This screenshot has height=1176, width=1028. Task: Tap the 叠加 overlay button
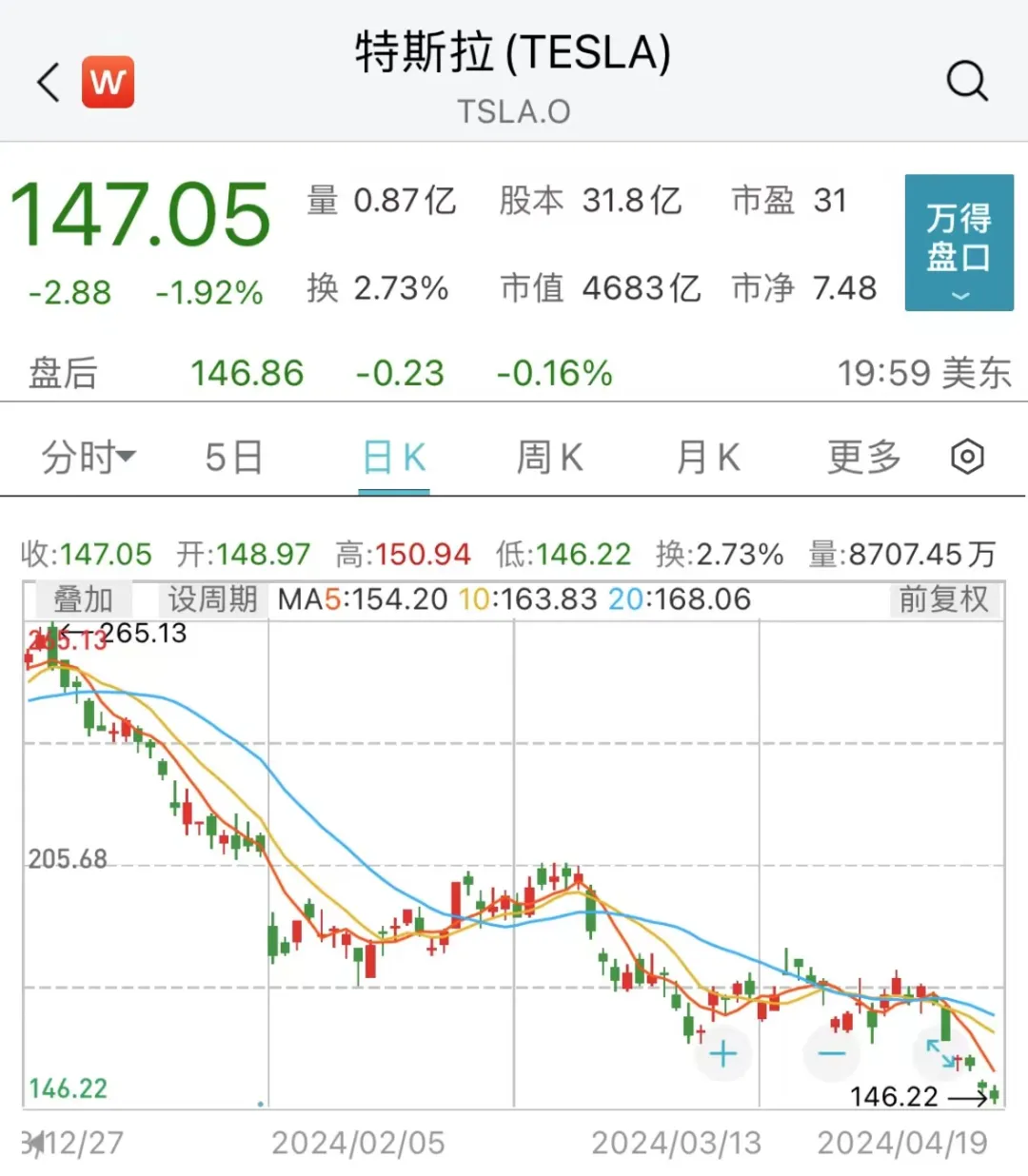(83, 599)
